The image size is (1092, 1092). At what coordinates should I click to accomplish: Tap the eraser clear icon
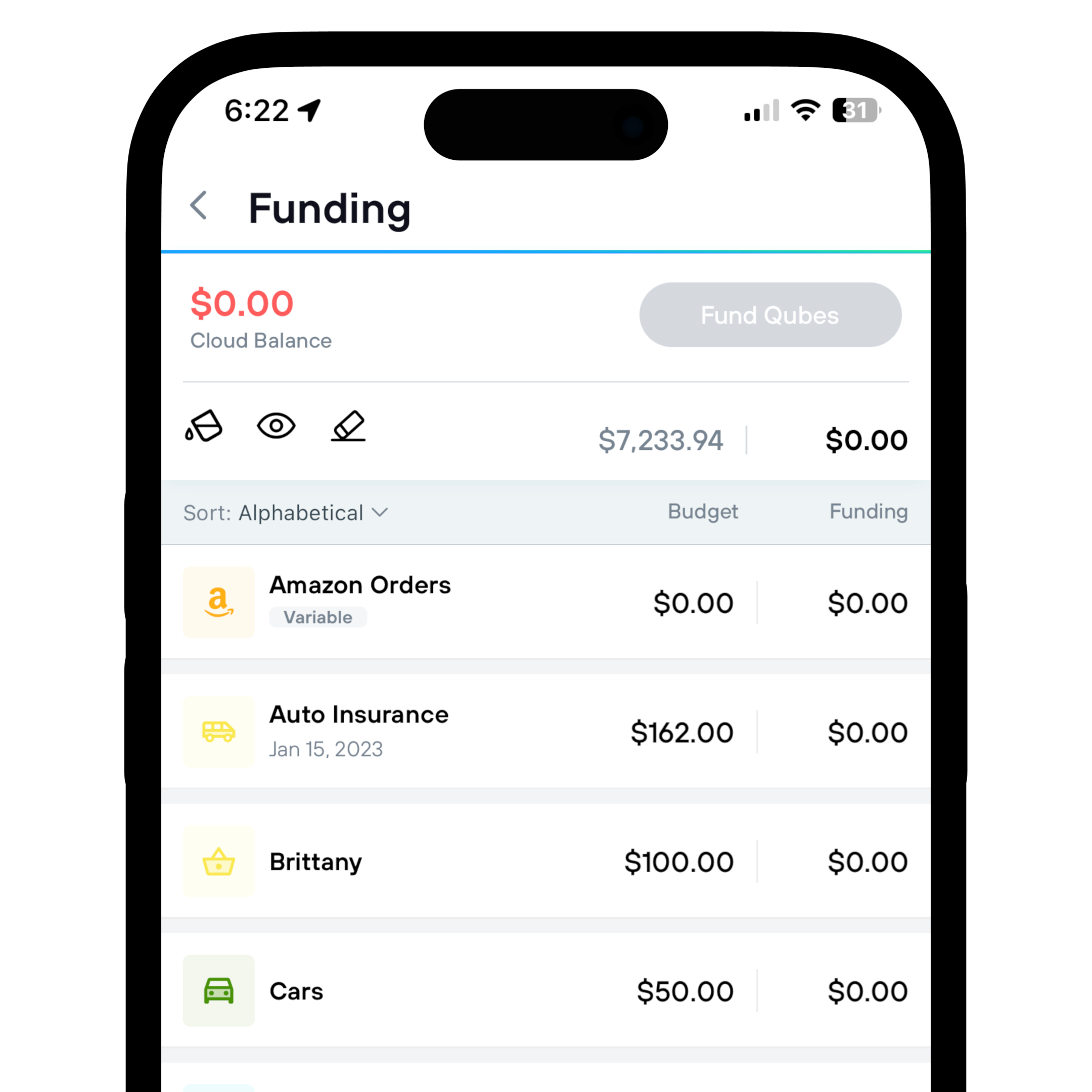click(x=348, y=426)
